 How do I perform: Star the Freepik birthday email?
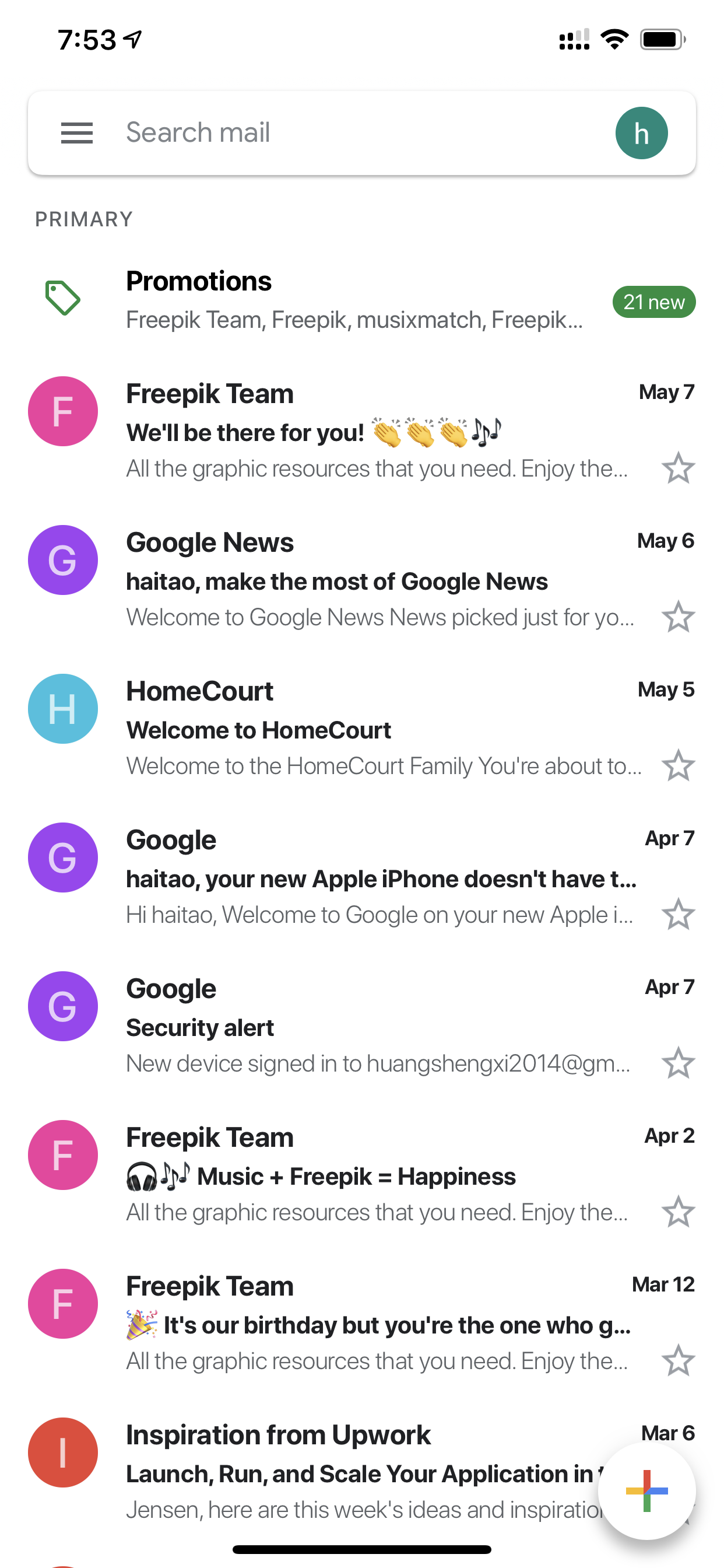tap(678, 1360)
